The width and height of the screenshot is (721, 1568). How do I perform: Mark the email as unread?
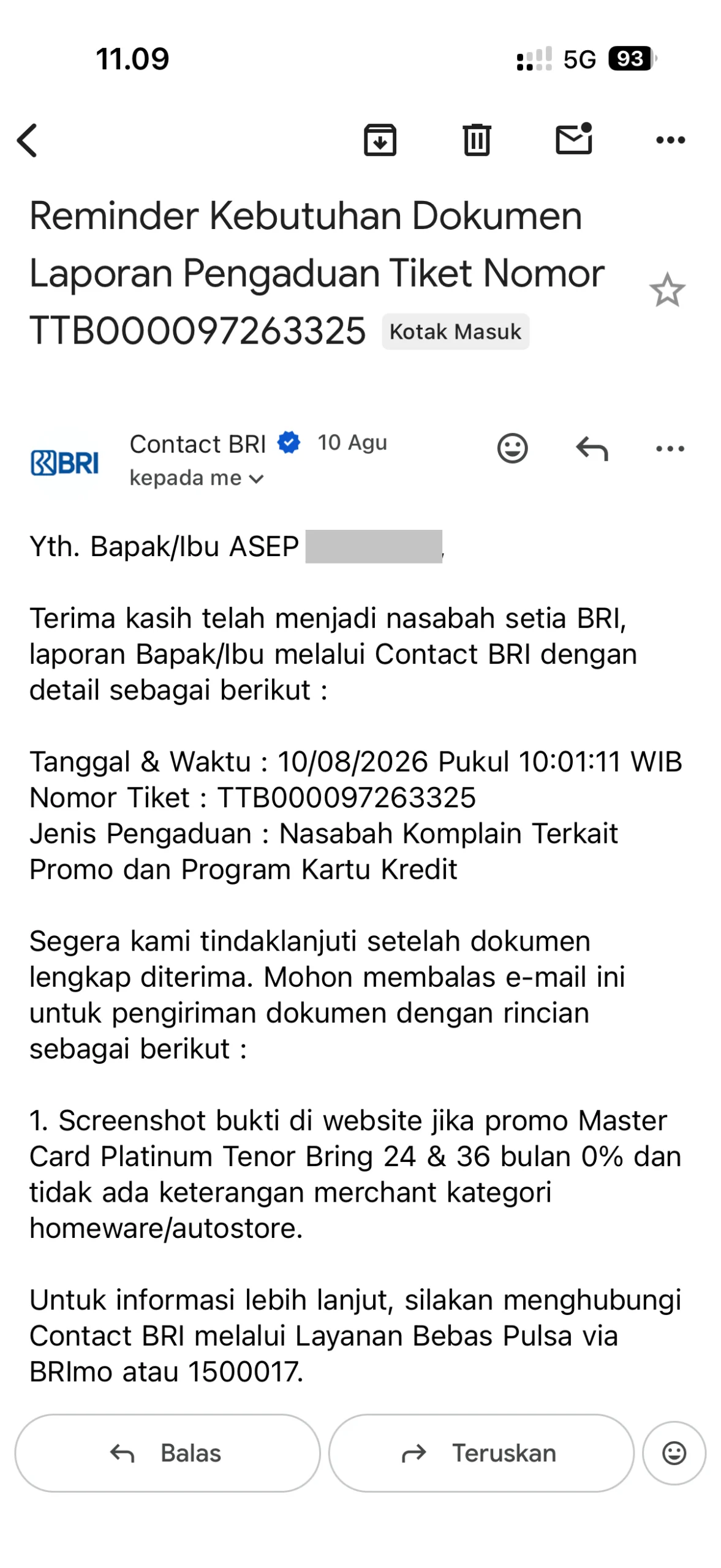tap(574, 138)
